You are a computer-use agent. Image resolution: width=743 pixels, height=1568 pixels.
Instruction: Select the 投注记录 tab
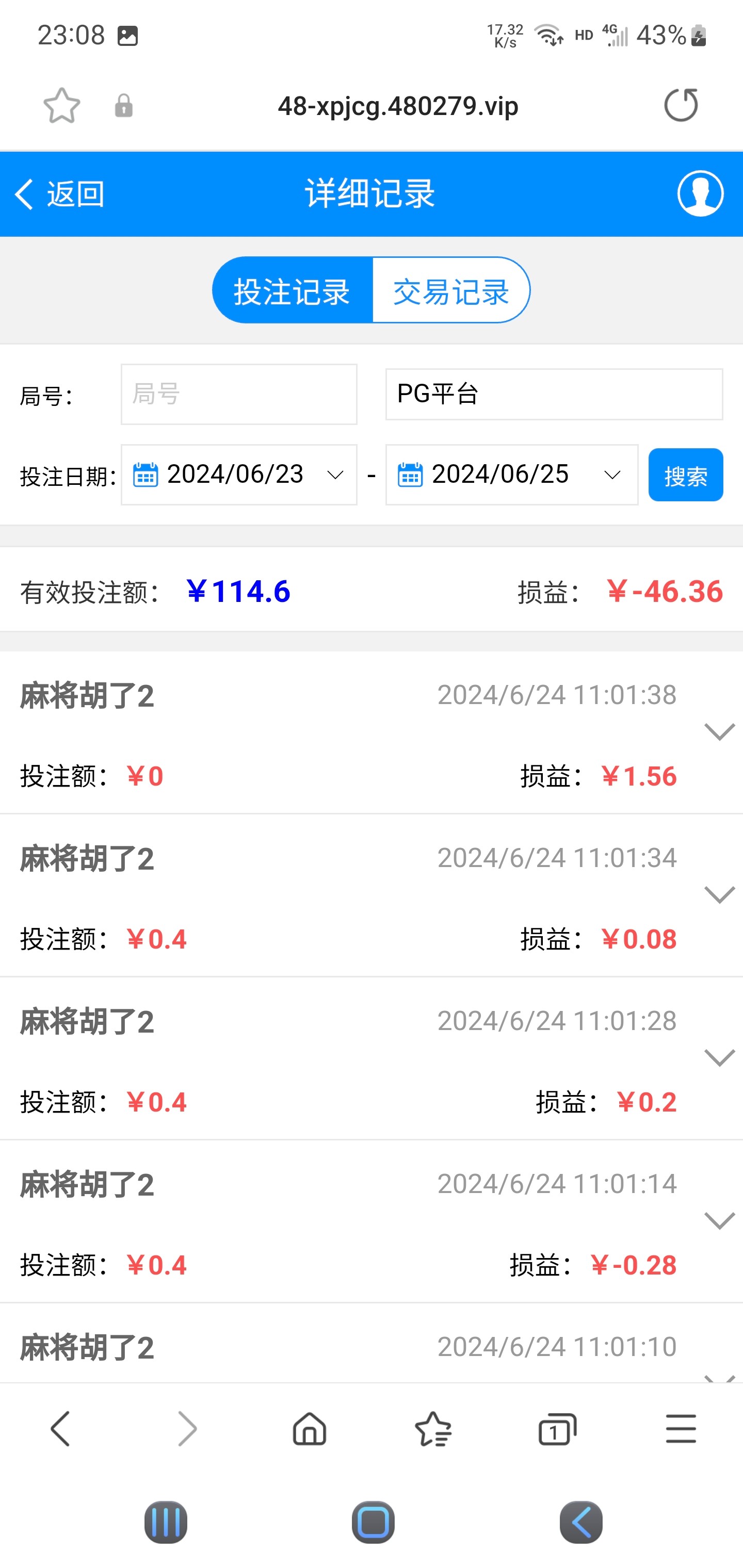point(293,291)
